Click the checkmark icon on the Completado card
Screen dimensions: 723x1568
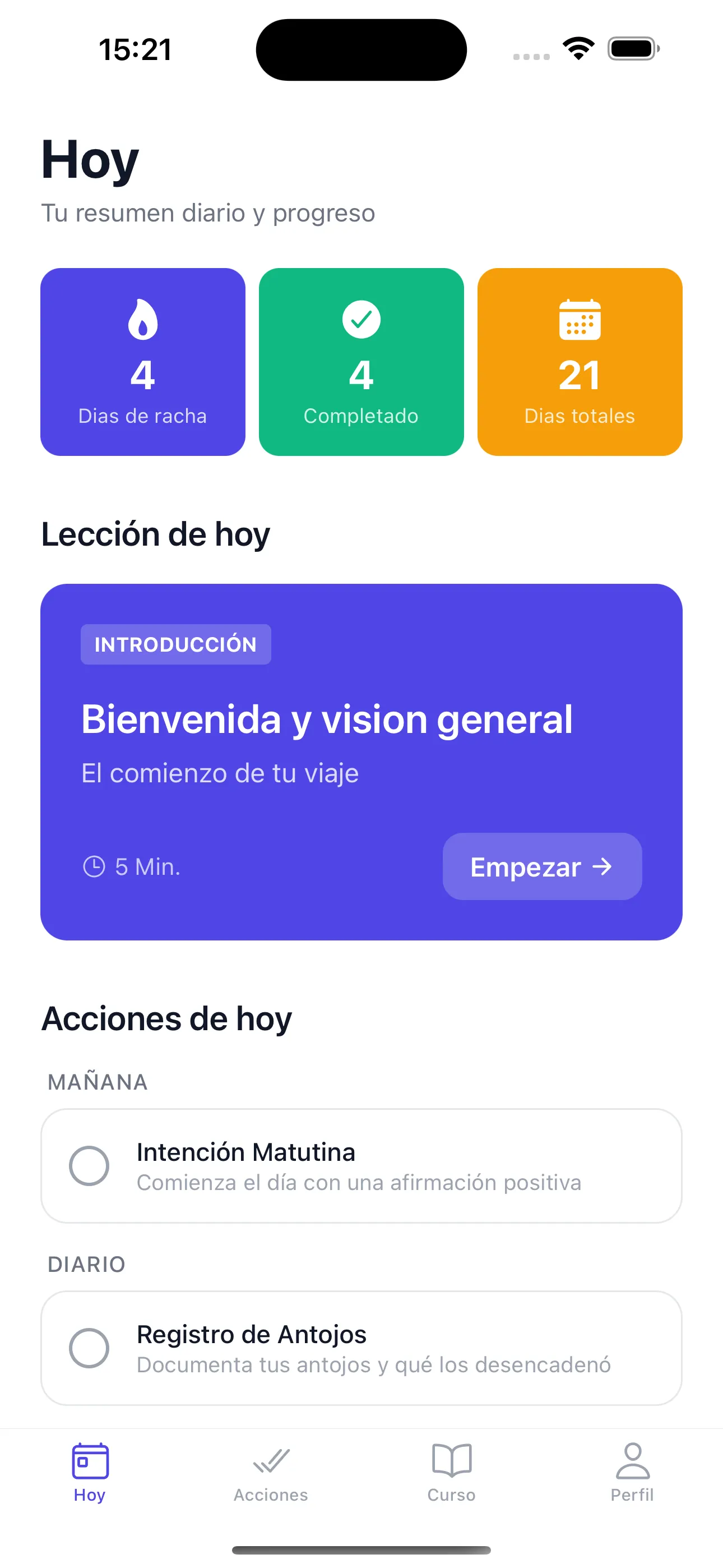(361, 319)
